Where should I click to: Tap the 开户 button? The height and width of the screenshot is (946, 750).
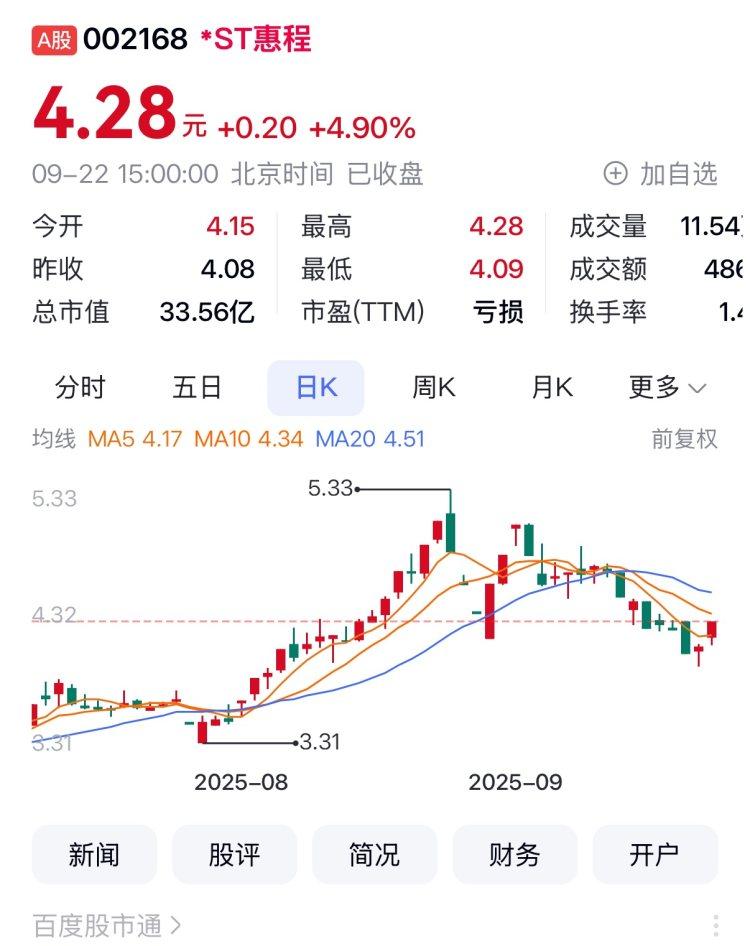[655, 855]
